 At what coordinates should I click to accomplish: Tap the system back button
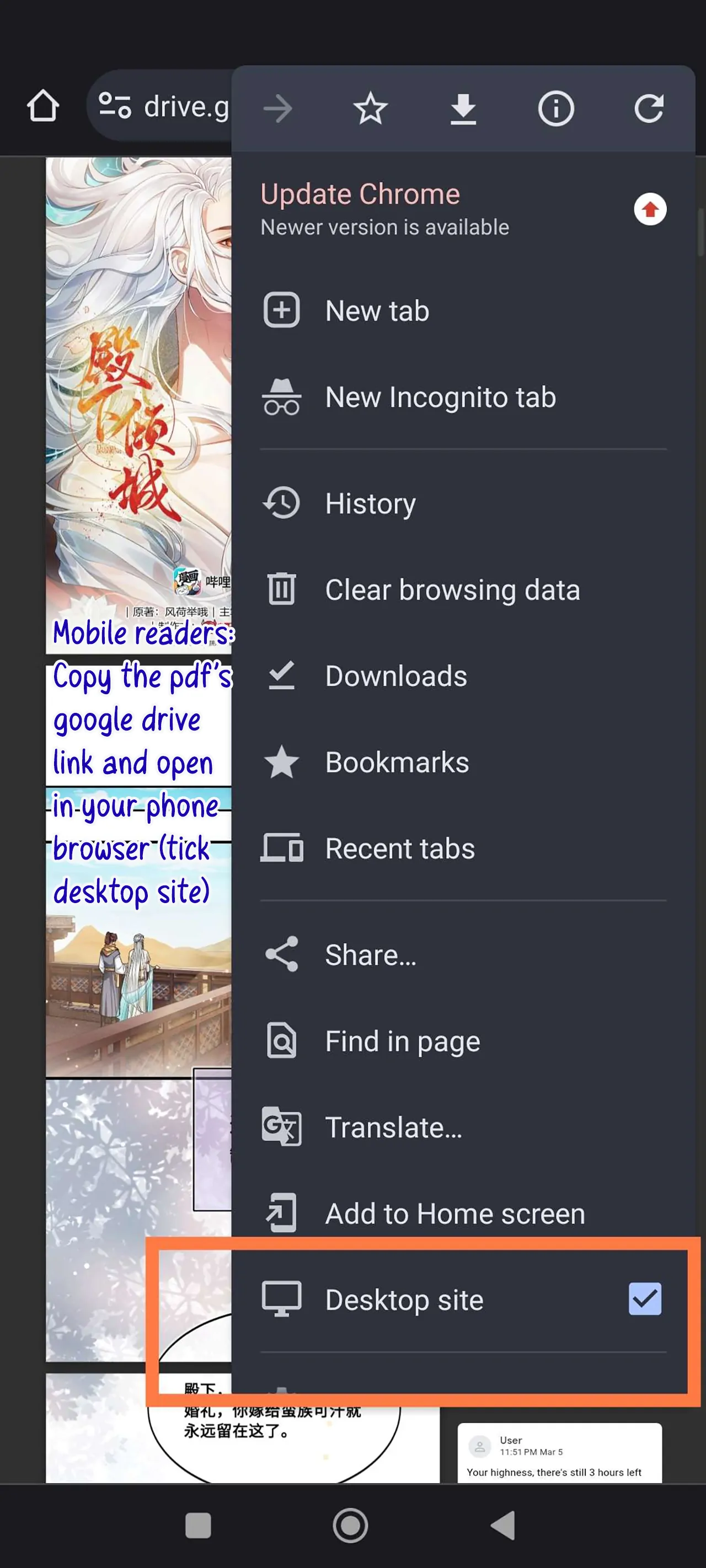(503, 1526)
